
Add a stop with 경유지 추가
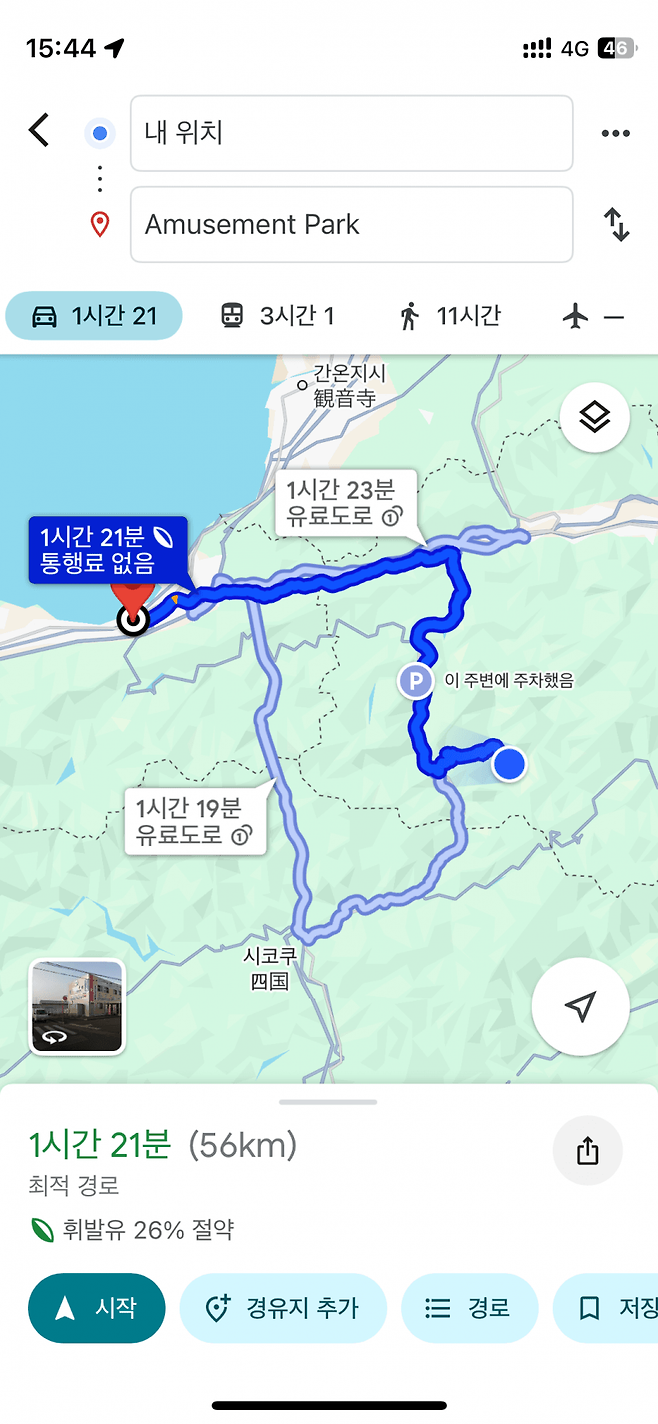coord(283,1308)
